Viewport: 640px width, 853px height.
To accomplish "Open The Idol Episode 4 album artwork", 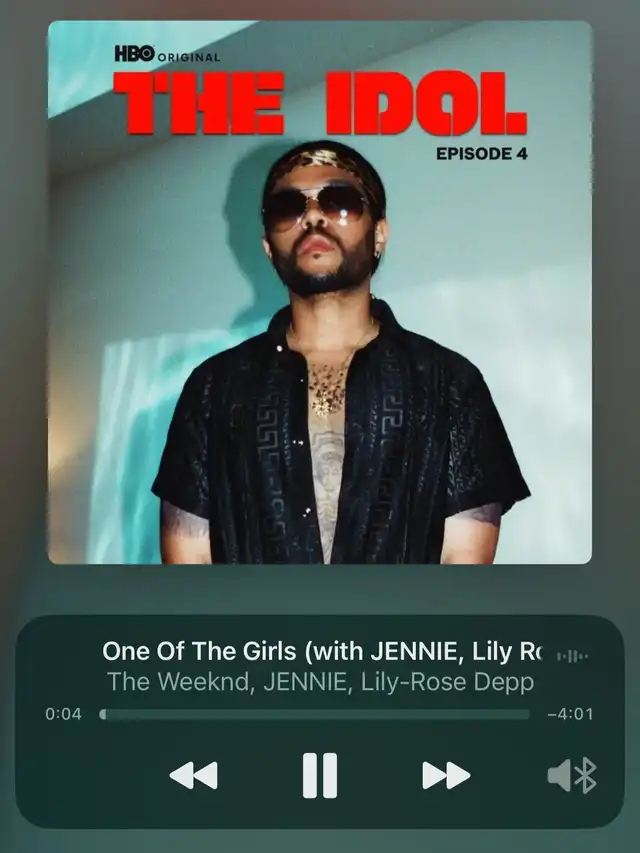I will click(319, 292).
